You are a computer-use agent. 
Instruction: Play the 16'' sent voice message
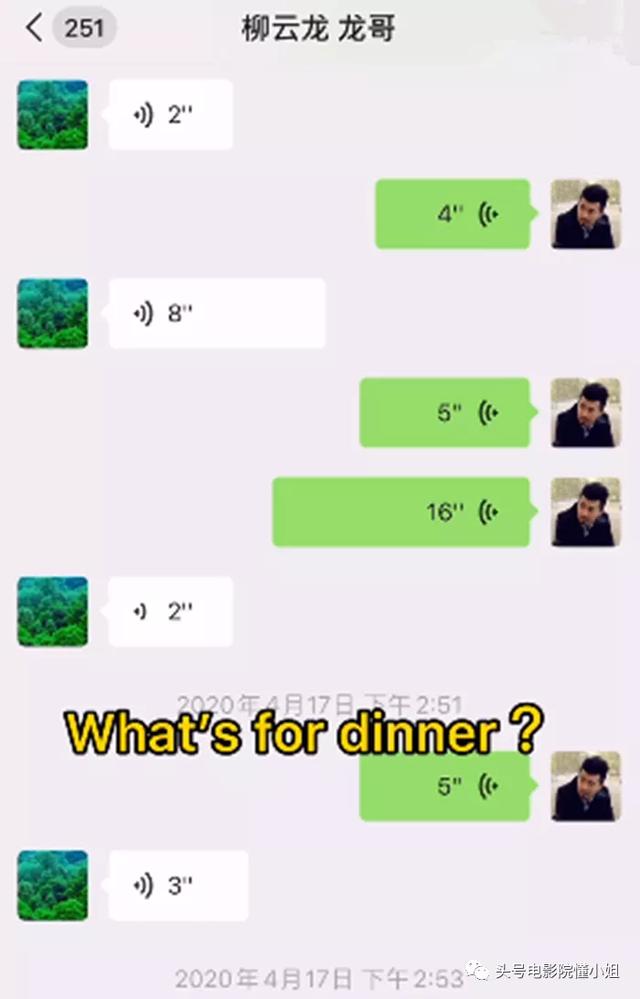coord(401,512)
